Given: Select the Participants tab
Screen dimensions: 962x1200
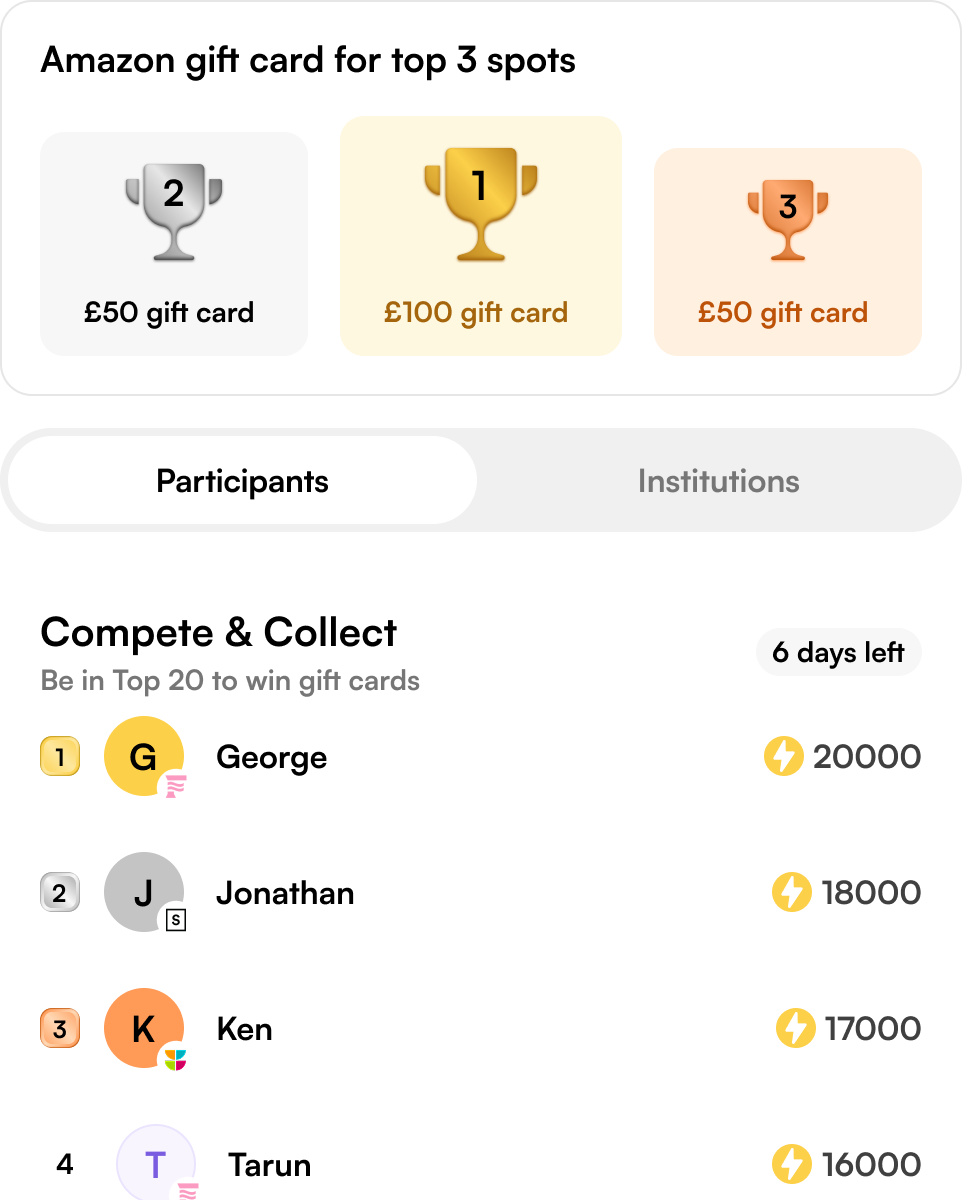Looking at the screenshot, I should [x=242, y=481].
